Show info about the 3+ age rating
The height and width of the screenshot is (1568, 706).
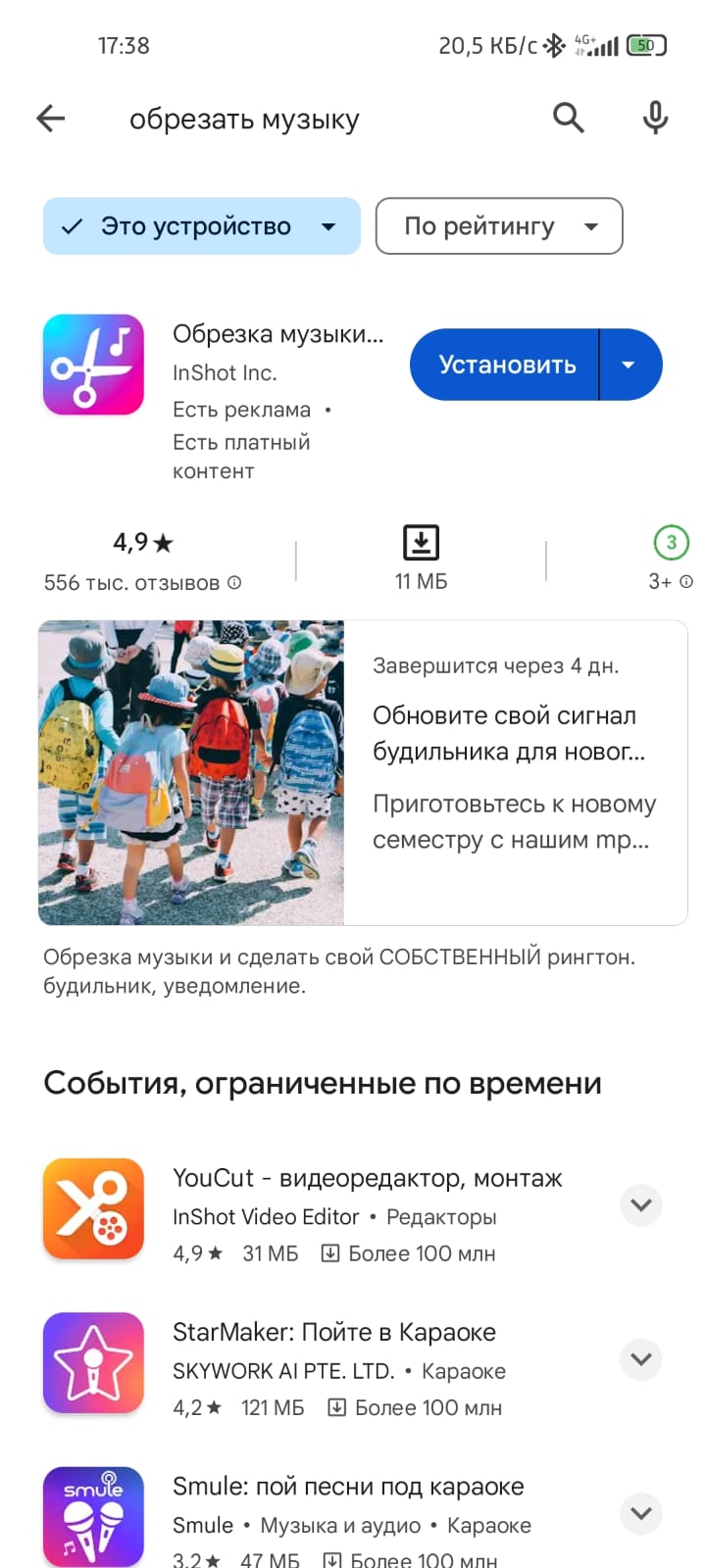686,581
